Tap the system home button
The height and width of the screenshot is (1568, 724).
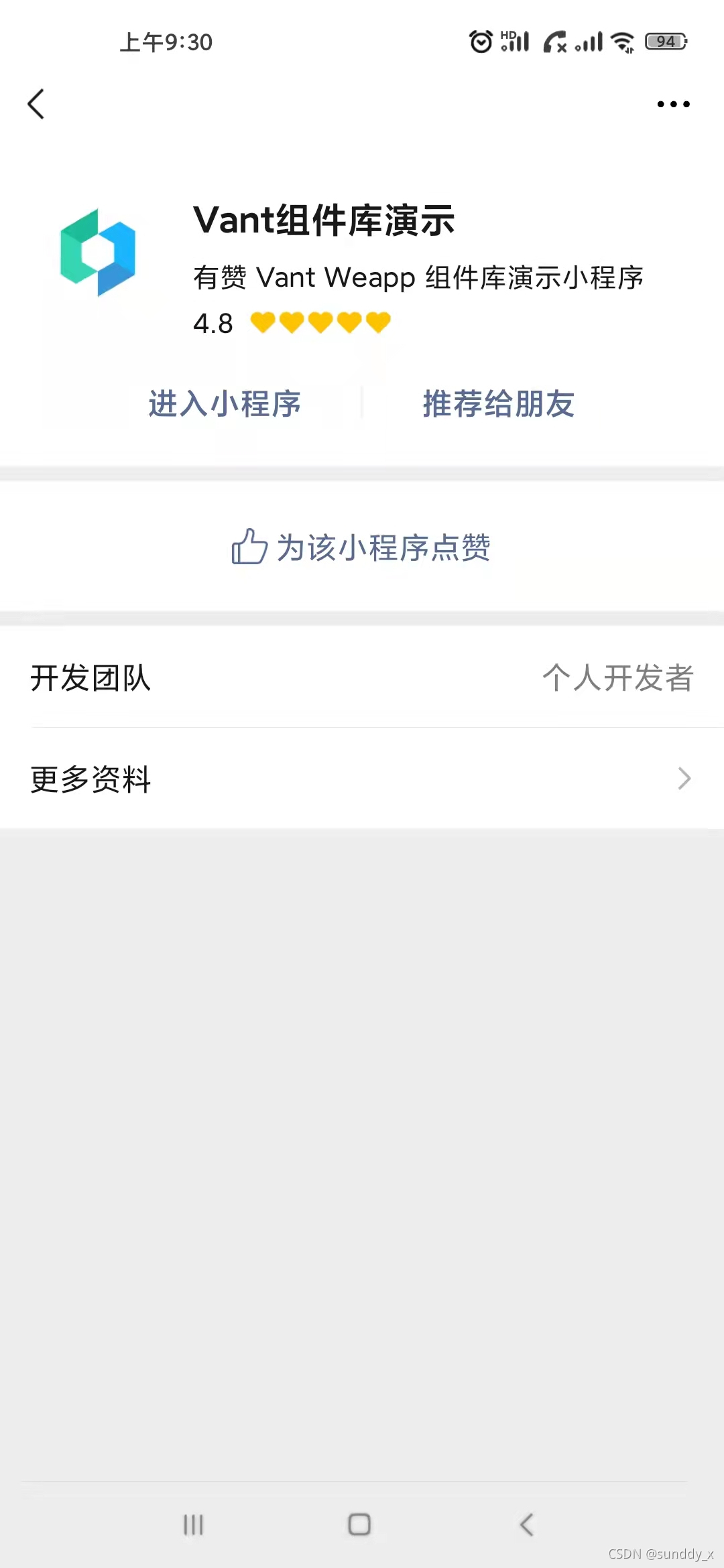[359, 1524]
